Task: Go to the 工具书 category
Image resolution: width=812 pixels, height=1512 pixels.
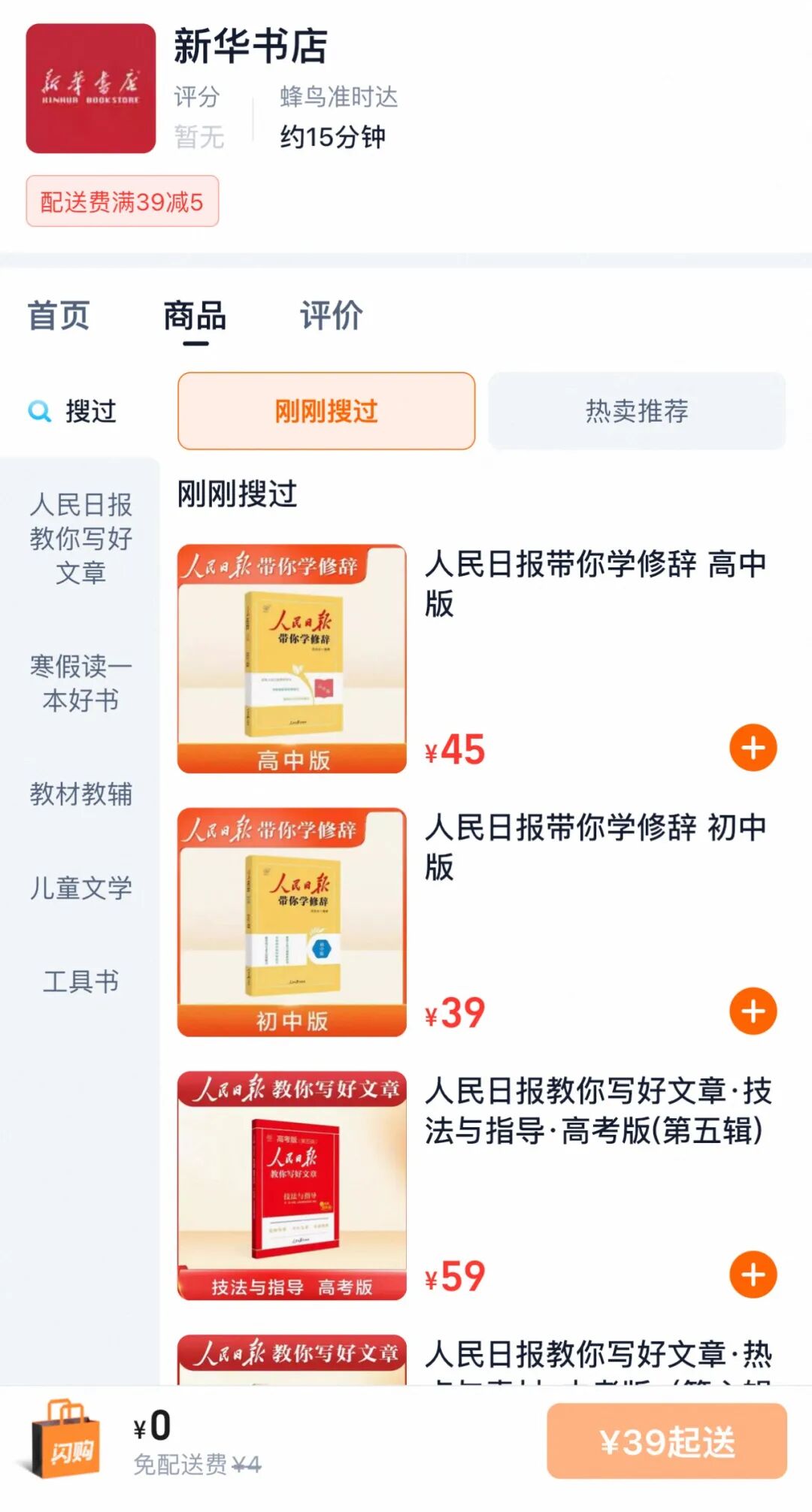Action: pos(80,981)
